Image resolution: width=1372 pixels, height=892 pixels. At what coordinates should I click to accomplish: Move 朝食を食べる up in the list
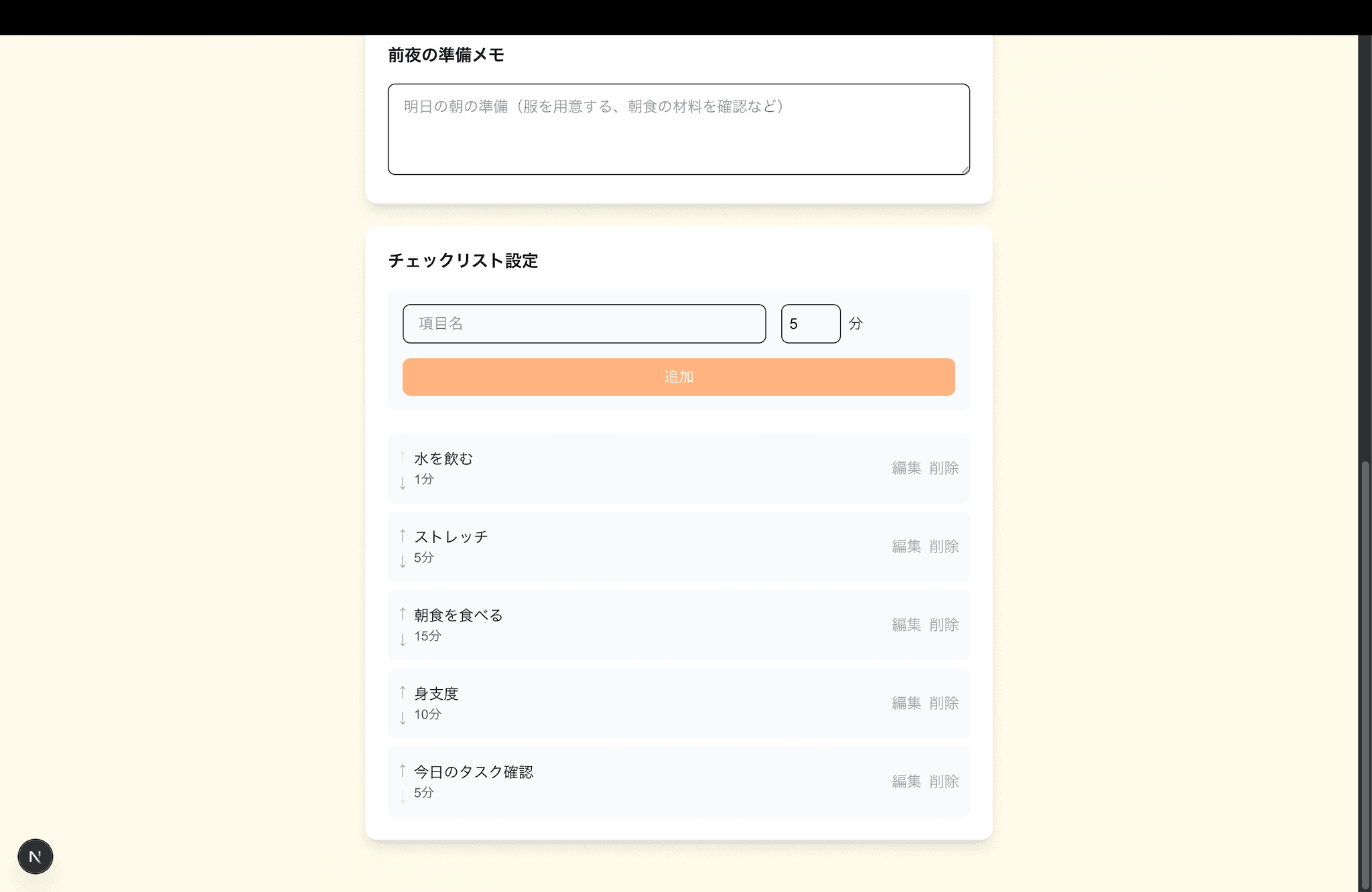click(x=403, y=613)
